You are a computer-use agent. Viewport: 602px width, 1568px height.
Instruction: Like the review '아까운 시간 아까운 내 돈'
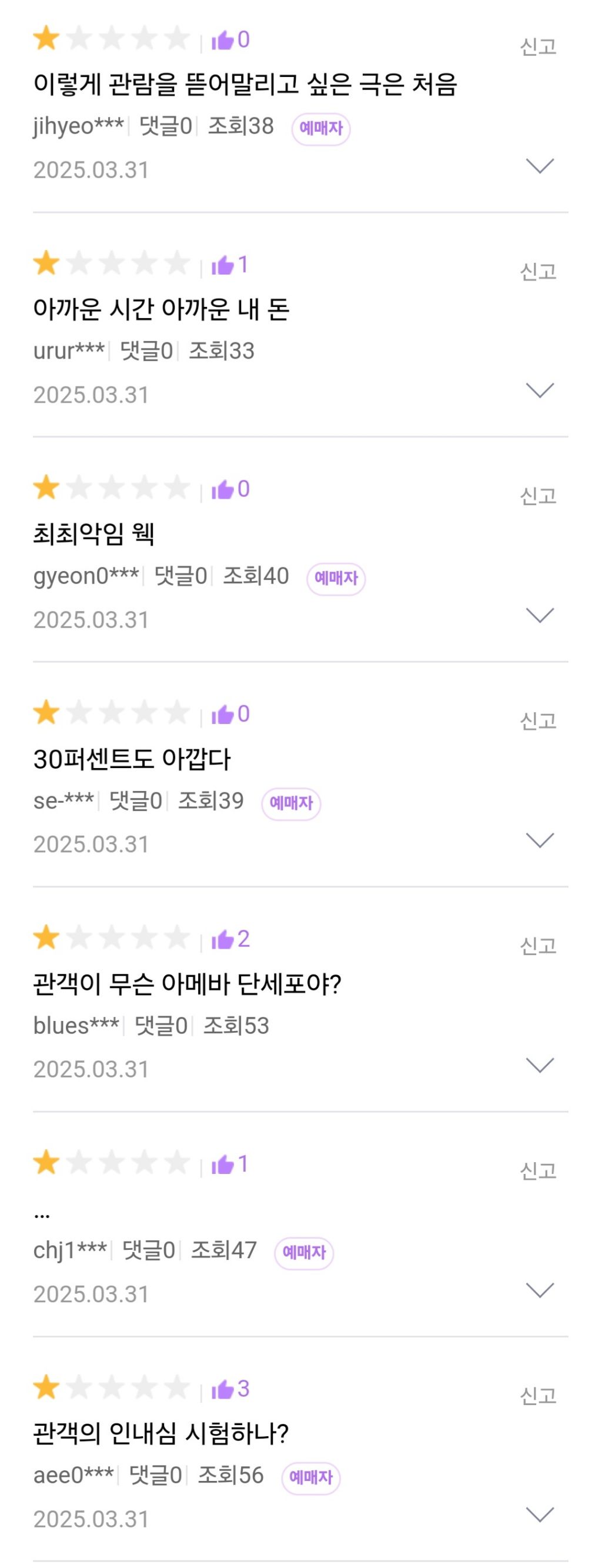[223, 265]
